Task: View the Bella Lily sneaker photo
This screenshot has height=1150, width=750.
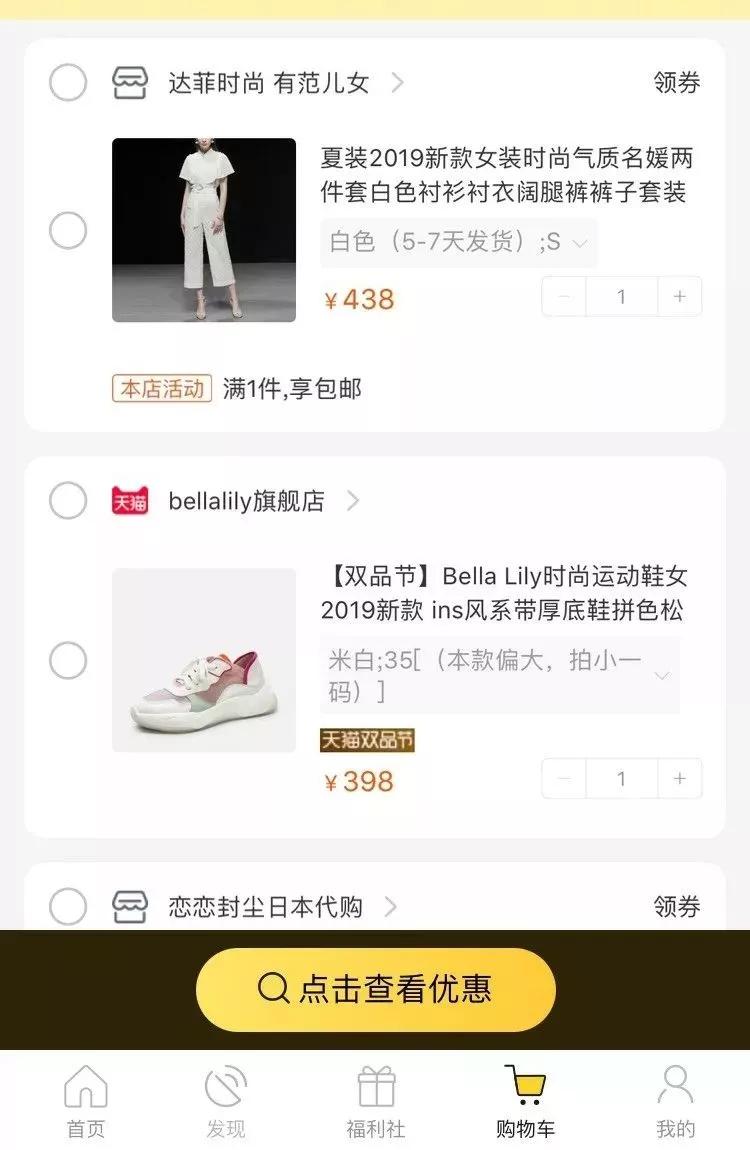Action: [x=204, y=660]
